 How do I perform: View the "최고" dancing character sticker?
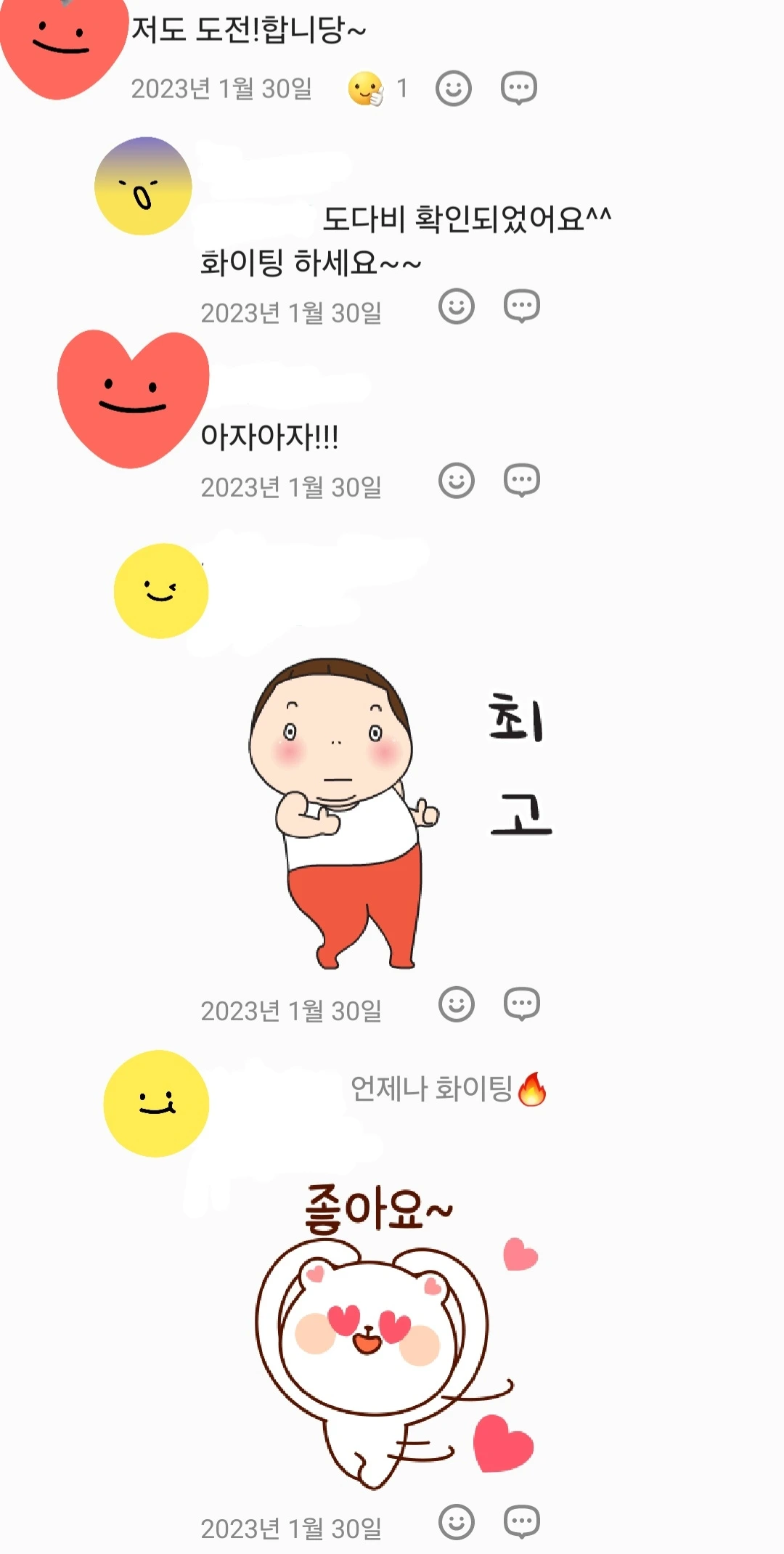point(401,813)
